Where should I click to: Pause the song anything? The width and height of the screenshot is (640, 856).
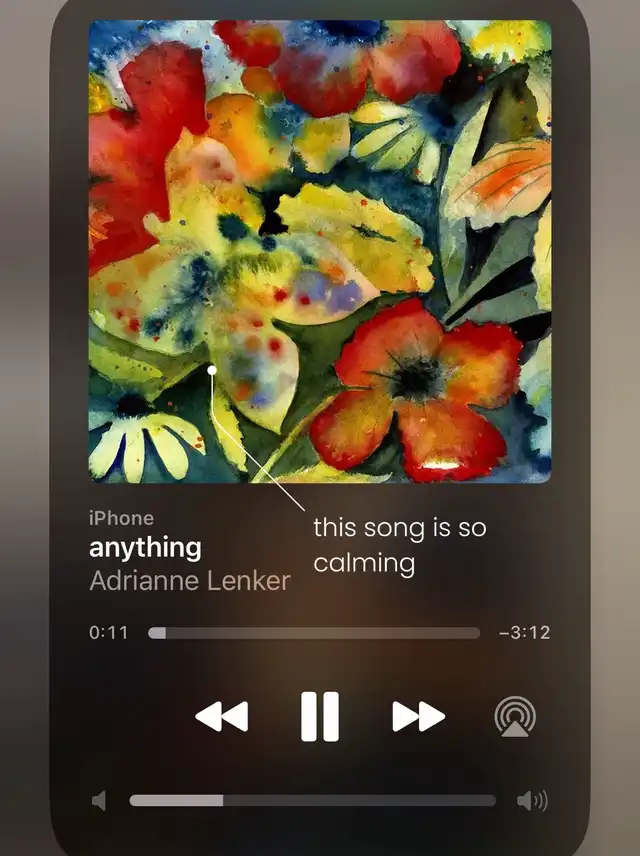click(x=320, y=716)
